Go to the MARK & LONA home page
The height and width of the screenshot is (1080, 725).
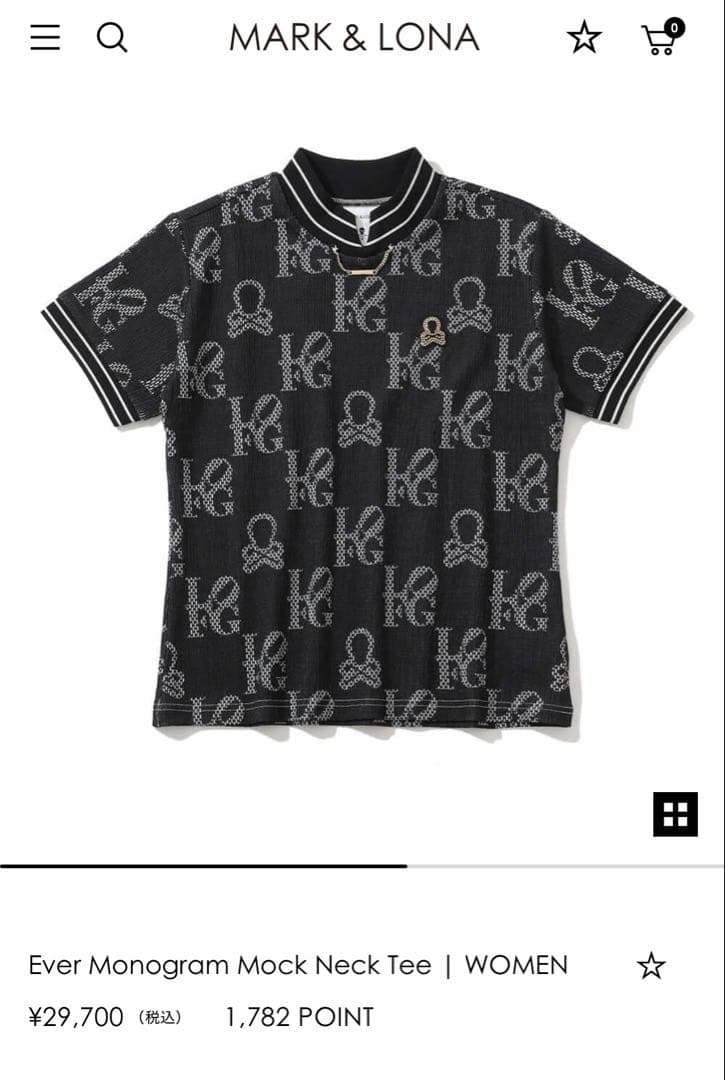click(354, 38)
